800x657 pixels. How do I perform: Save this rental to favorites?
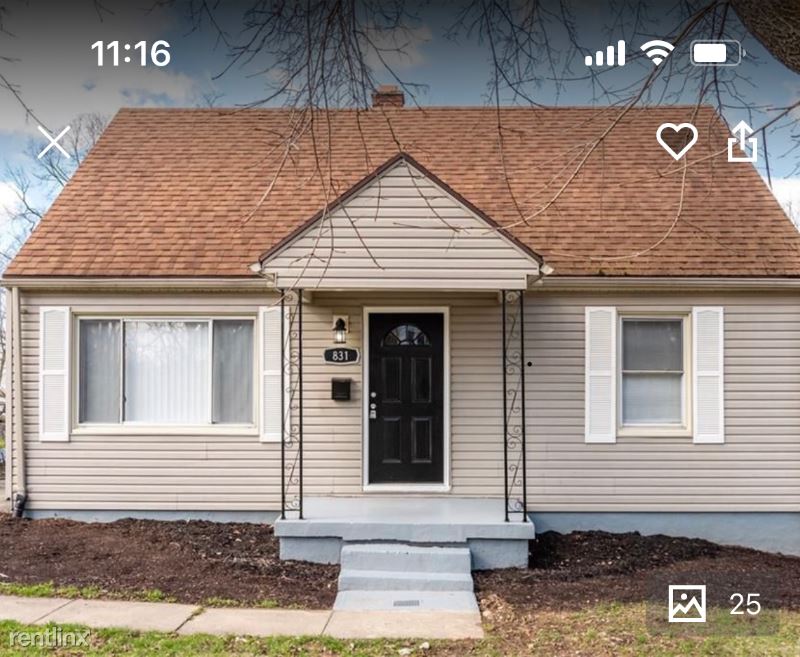tap(676, 141)
